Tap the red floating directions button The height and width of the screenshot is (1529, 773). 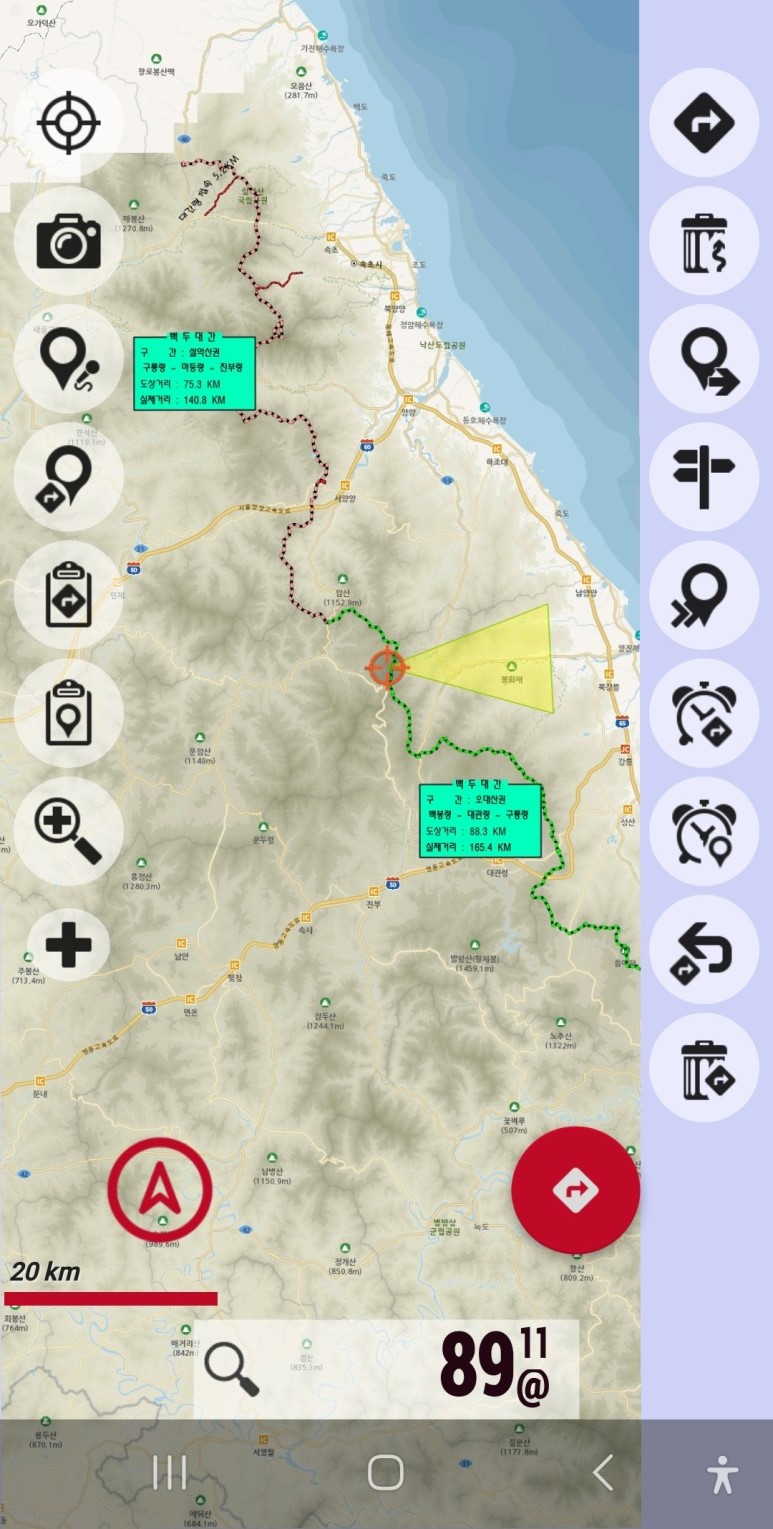575,1190
